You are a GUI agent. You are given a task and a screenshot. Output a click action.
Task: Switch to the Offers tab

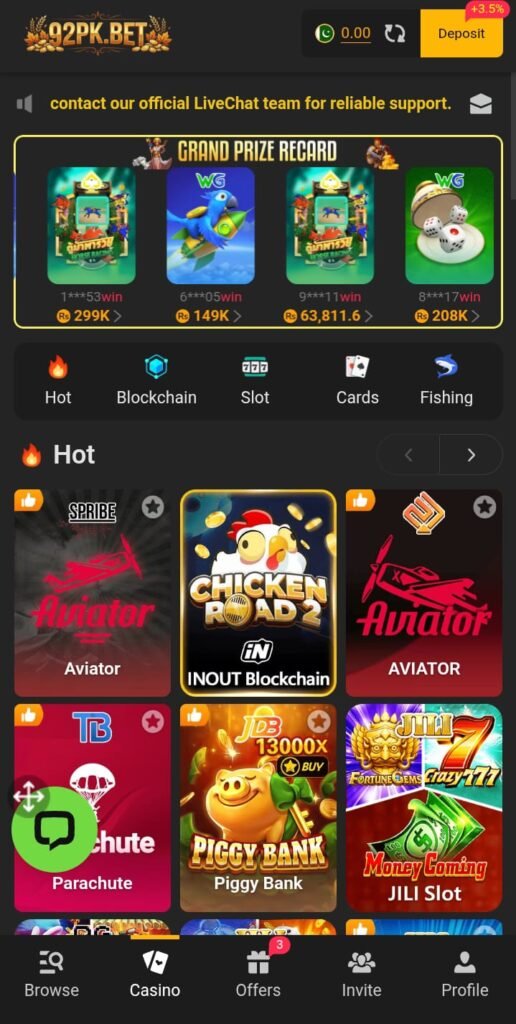(258, 974)
